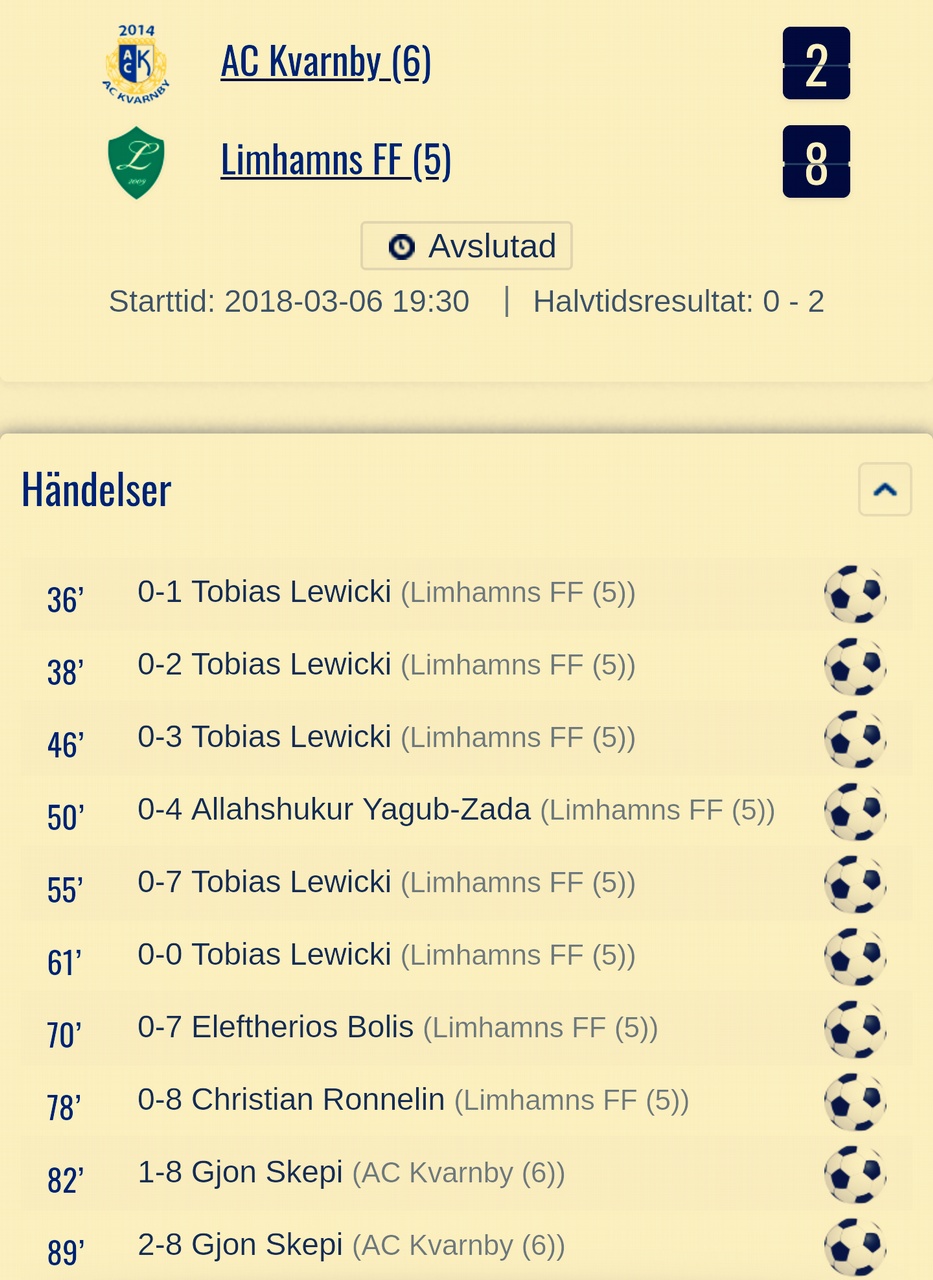Open the AC Kvarnby (6) team link

[325, 62]
